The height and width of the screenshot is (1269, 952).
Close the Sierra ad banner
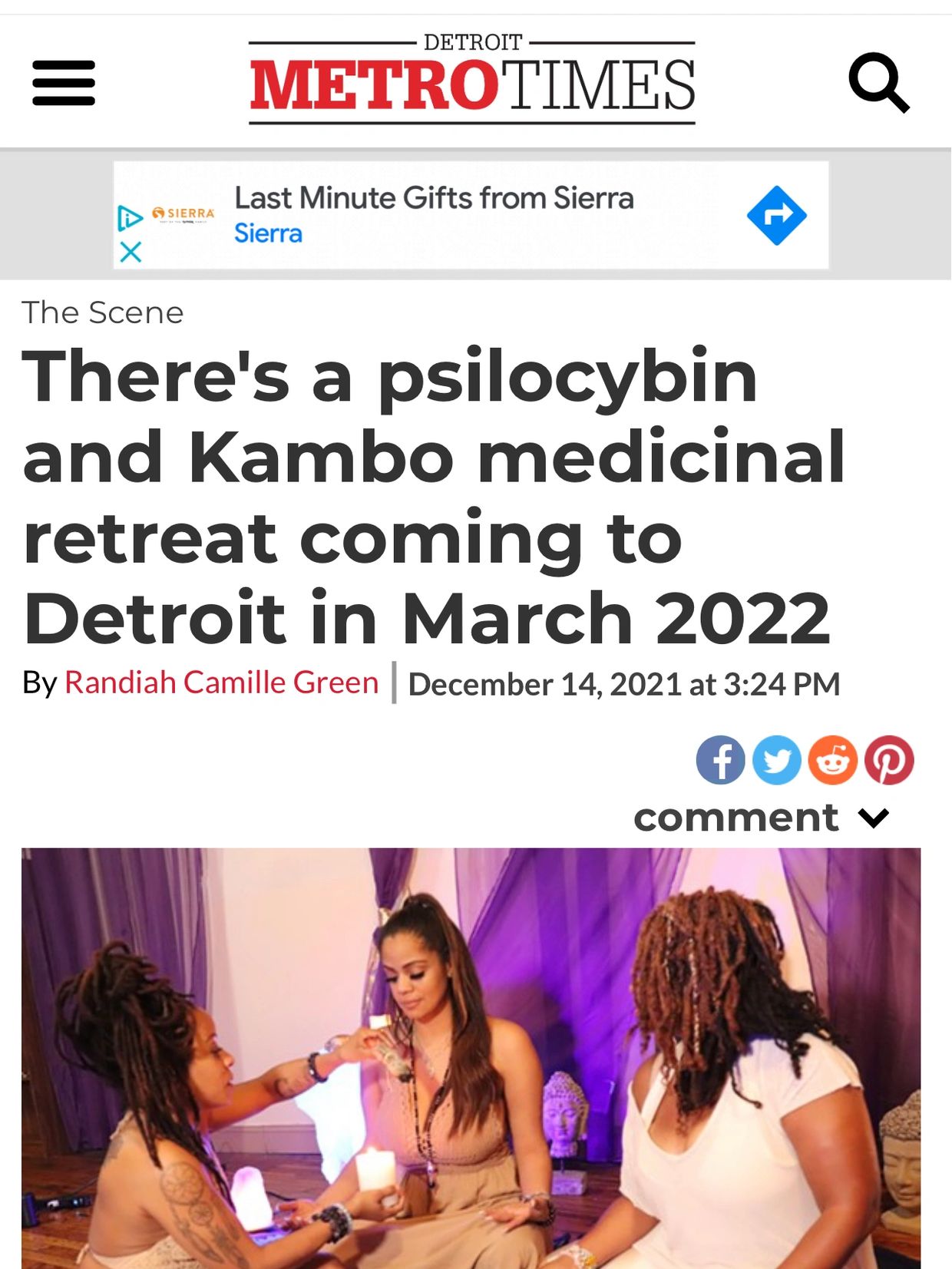131,252
